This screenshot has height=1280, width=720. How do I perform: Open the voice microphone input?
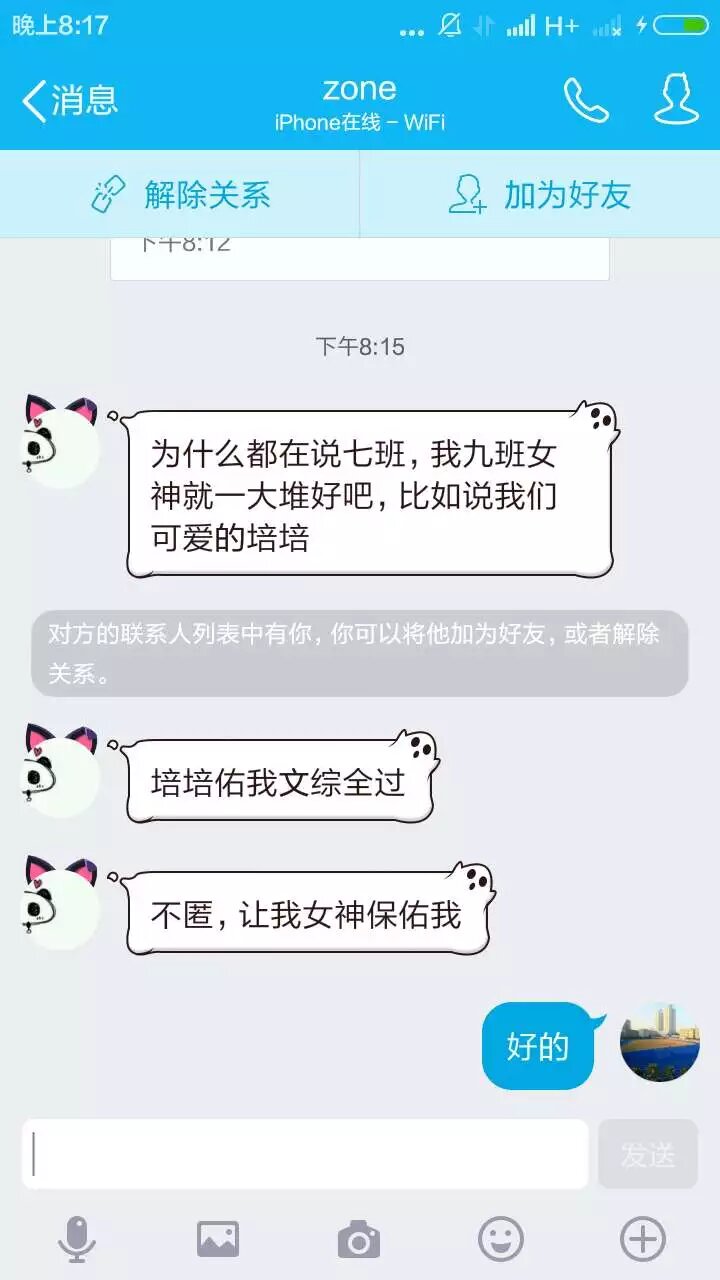(77, 1240)
